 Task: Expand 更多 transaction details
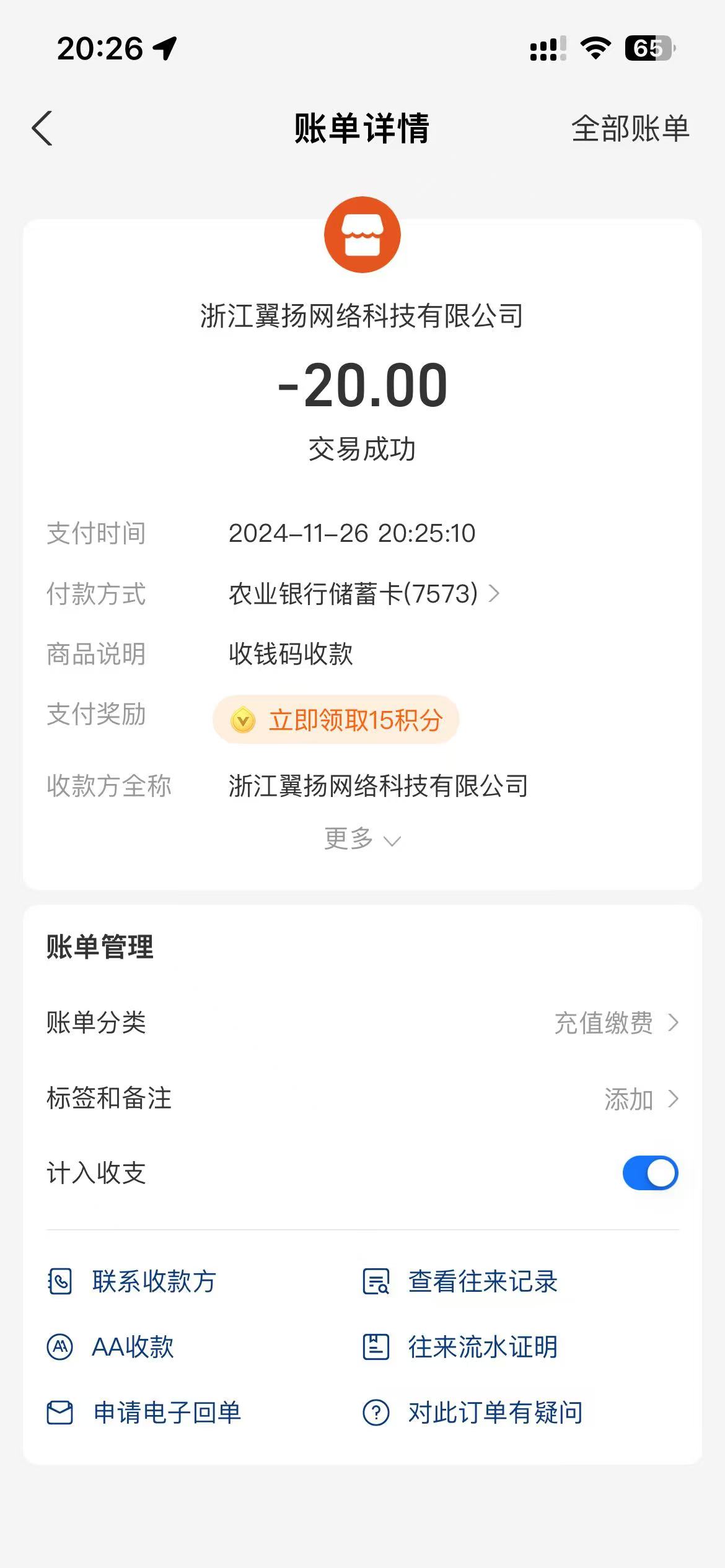tap(362, 839)
